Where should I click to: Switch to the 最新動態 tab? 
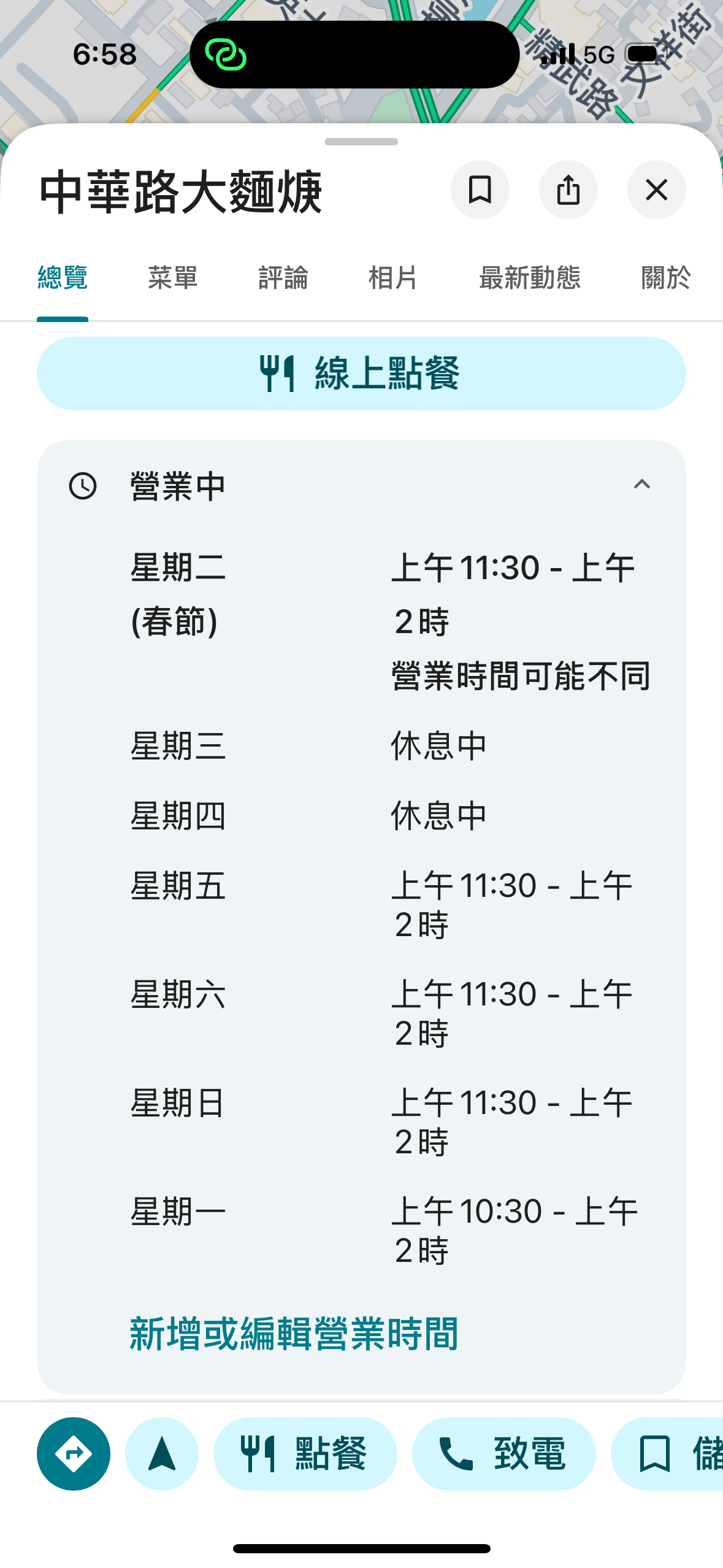click(529, 278)
